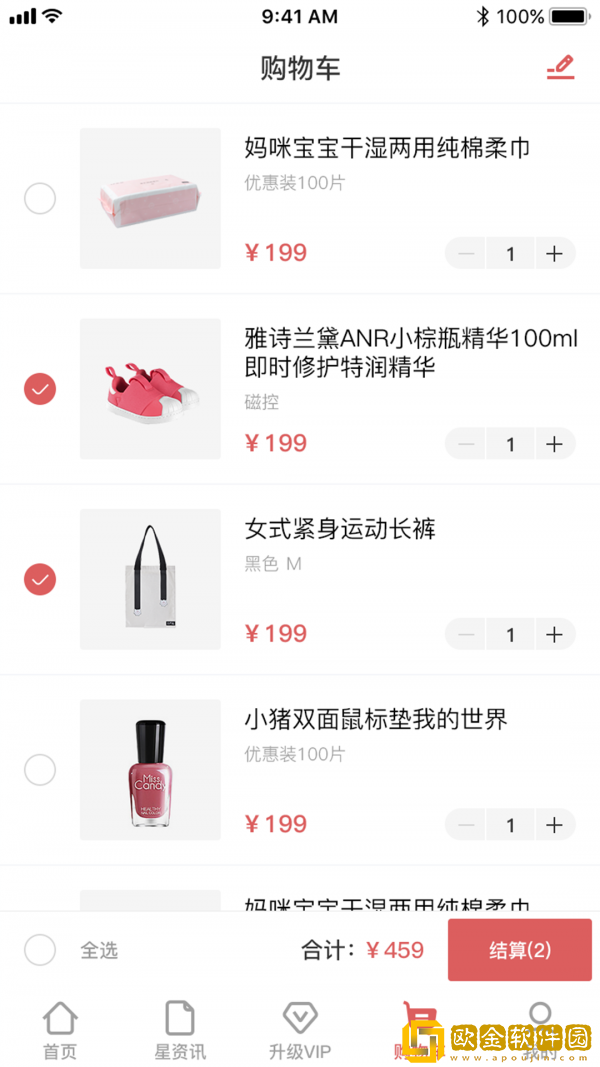Toggle the 全选 select-all checkbox
The width and height of the screenshot is (600, 1067).
[x=40, y=949]
